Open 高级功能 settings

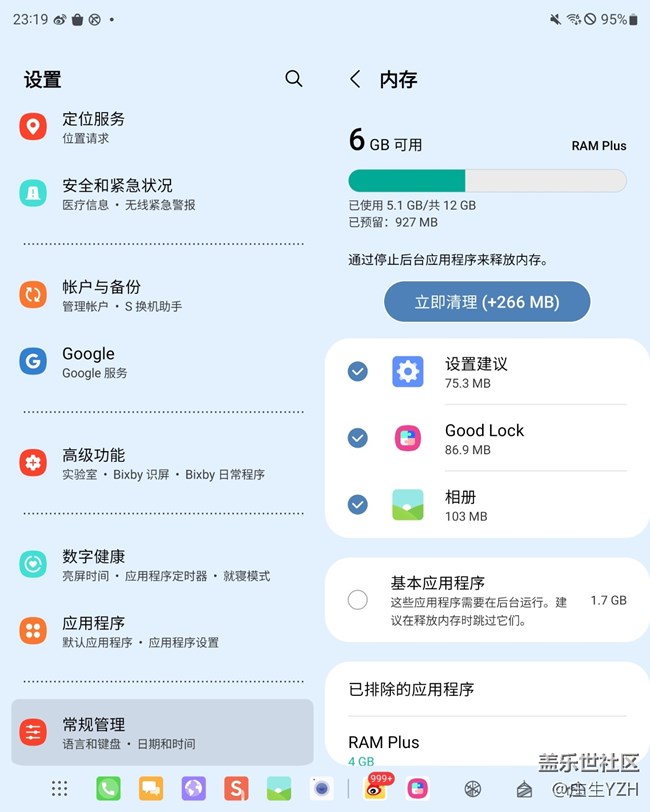point(160,463)
